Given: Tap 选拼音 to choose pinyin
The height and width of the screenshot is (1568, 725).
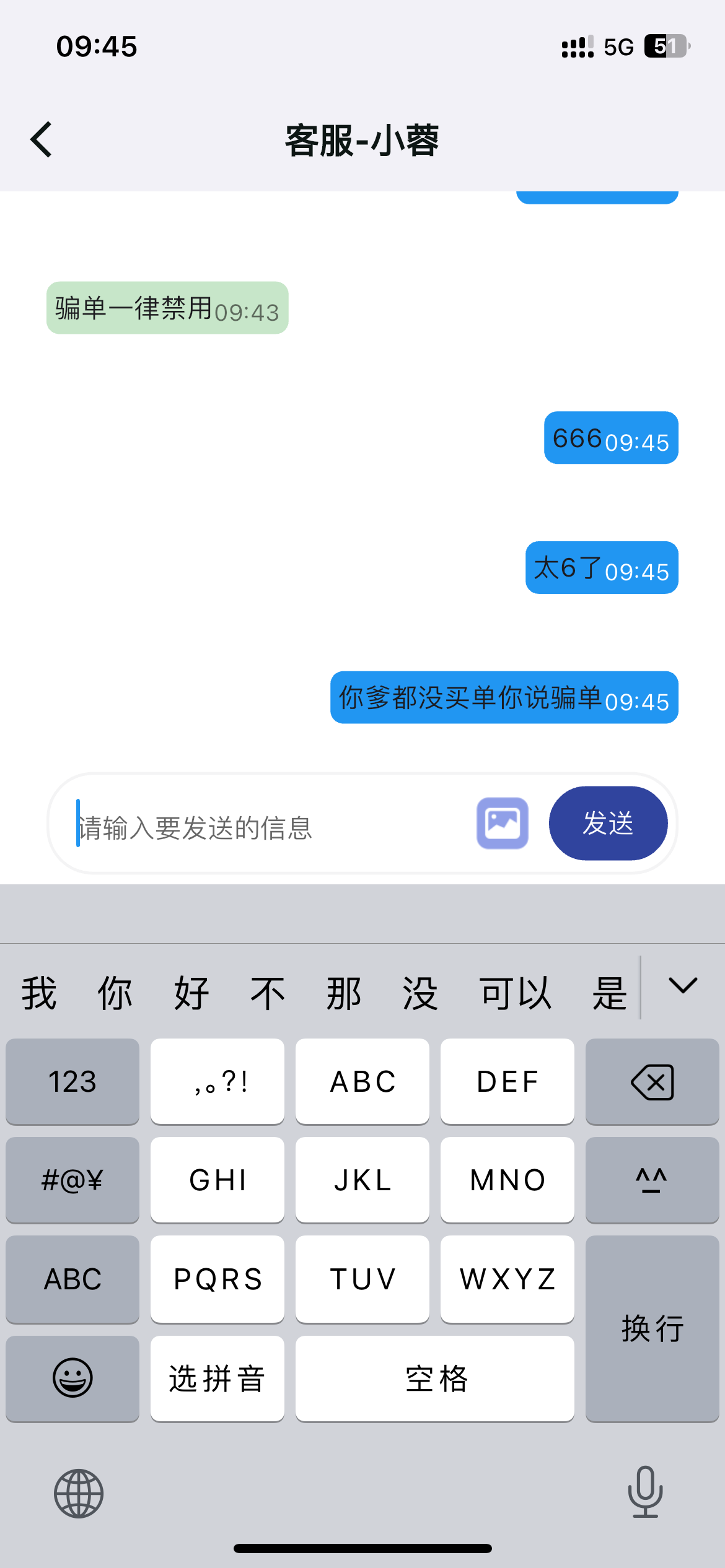Looking at the screenshot, I should pos(217,1378).
